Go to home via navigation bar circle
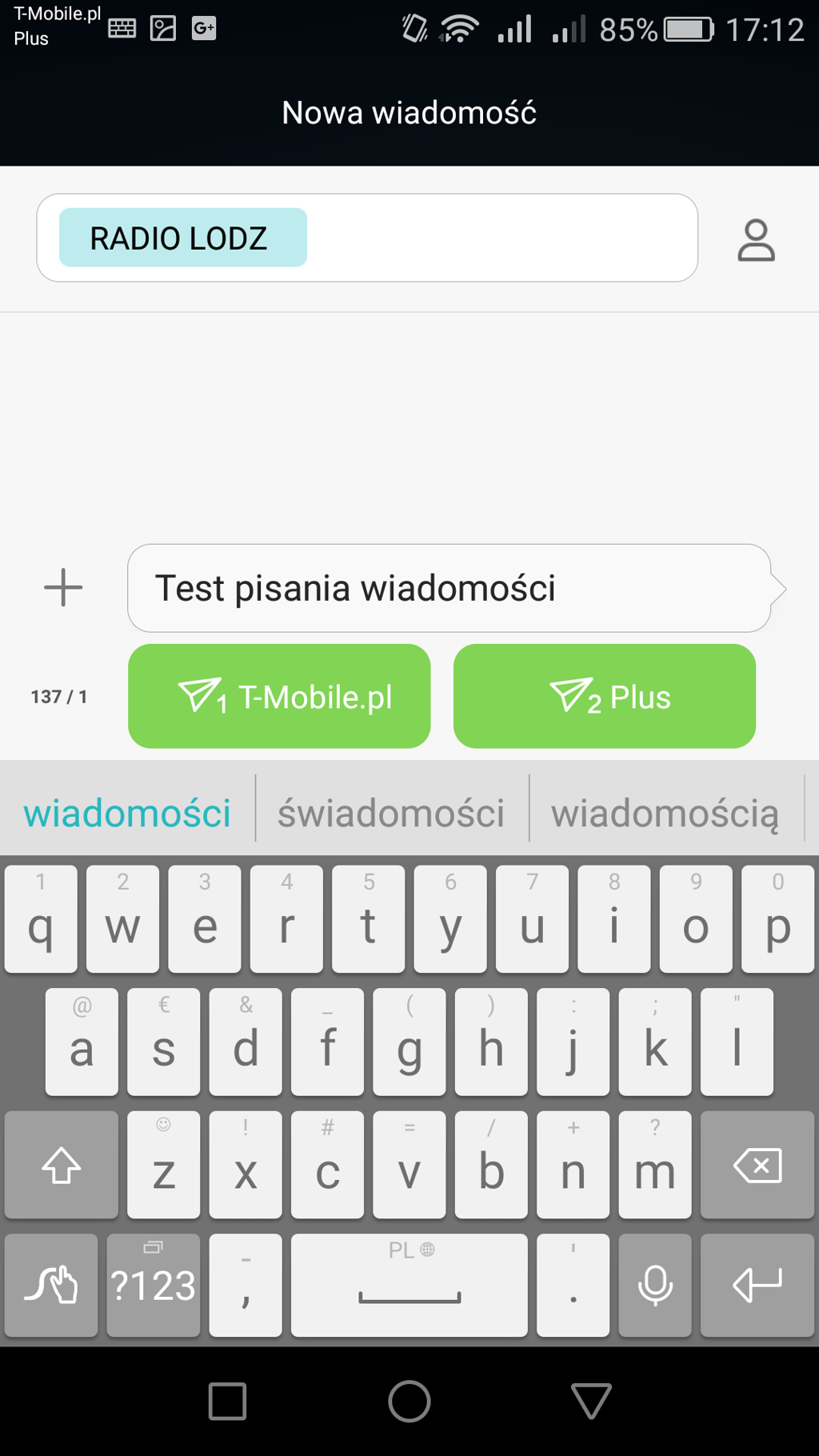819x1456 pixels. (409, 1402)
